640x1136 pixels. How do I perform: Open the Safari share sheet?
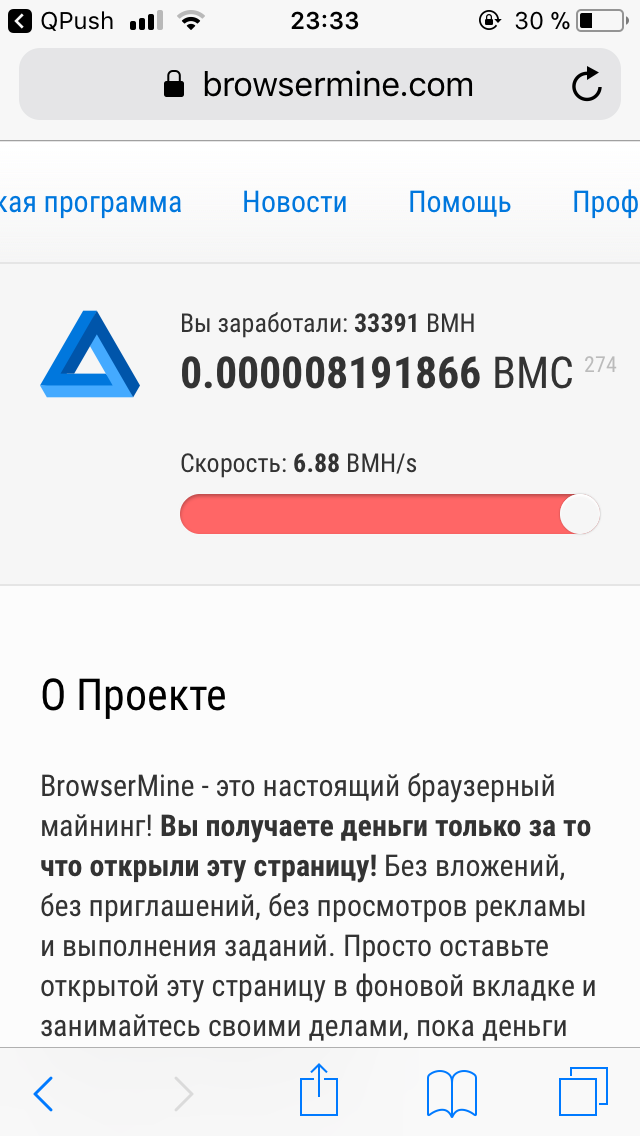[x=317, y=1090]
